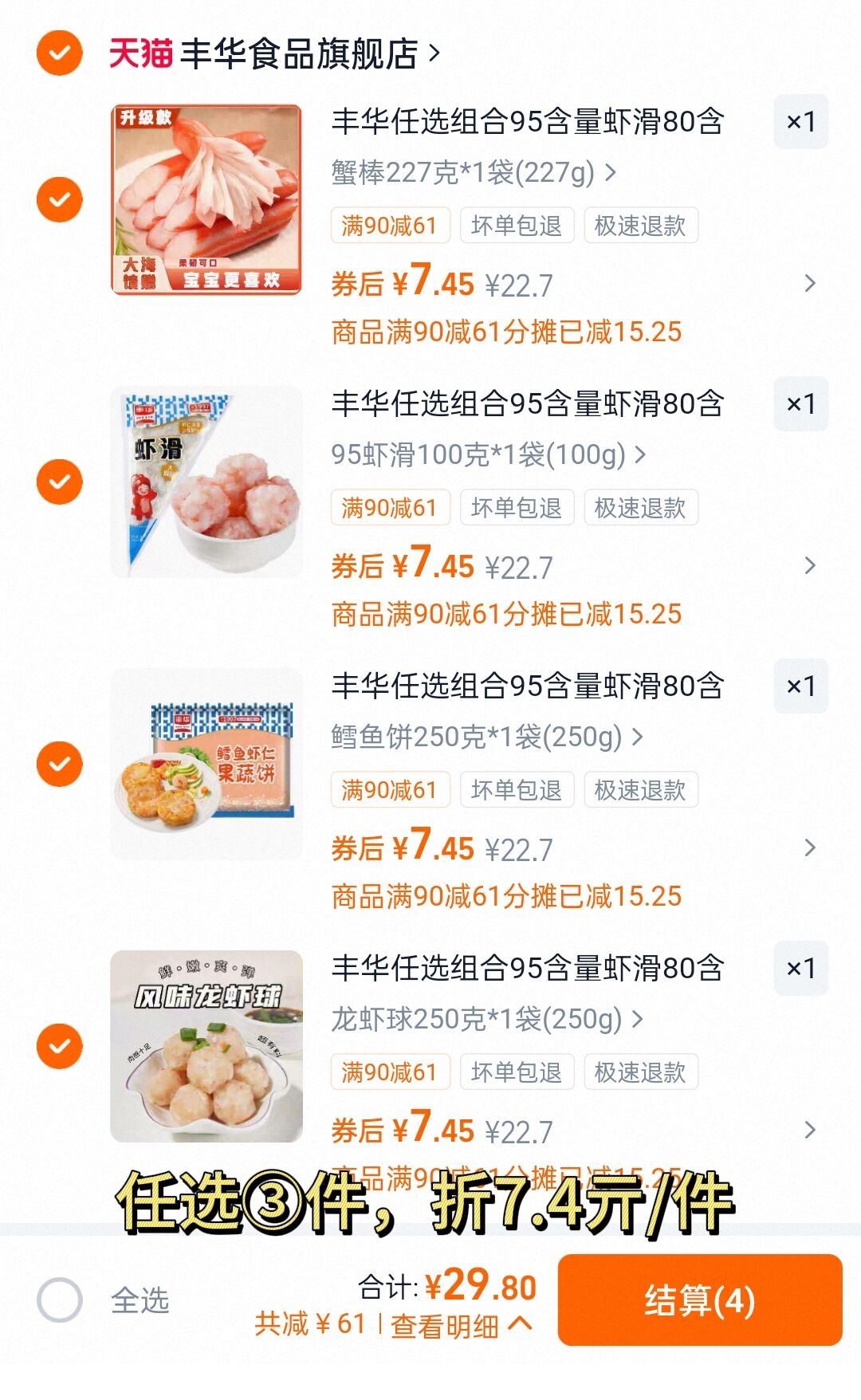Deselect the 鳕鱼饼250克 item

pyautogui.click(x=60, y=764)
